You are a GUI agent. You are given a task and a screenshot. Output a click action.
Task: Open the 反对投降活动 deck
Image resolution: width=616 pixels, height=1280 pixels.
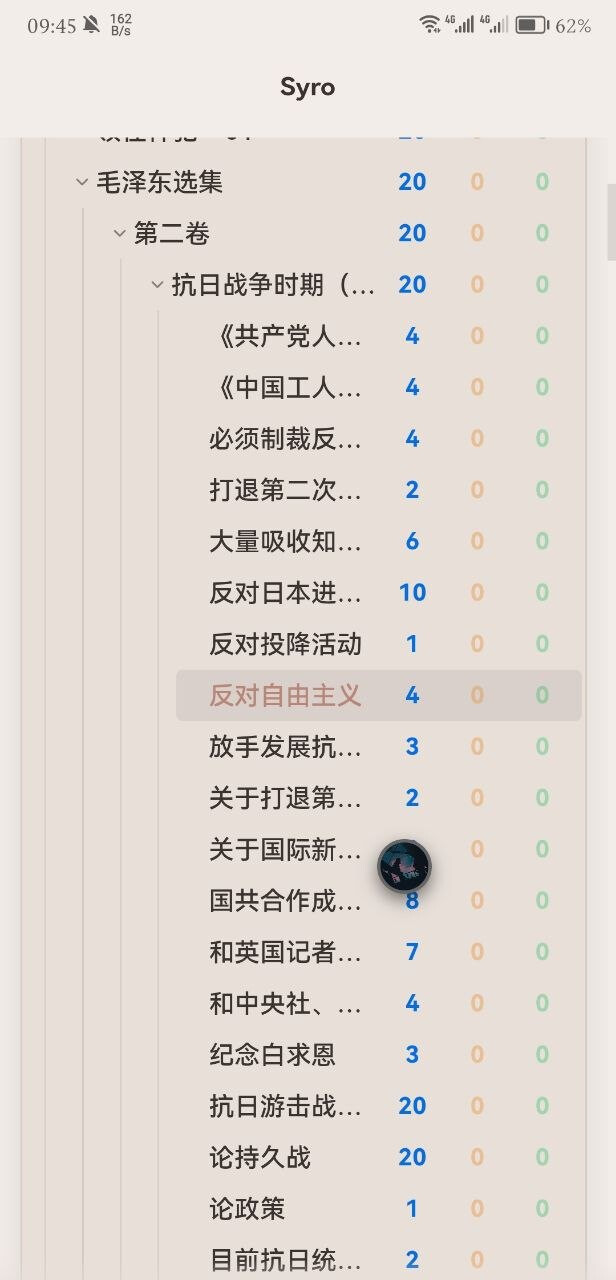pos(285,644)
